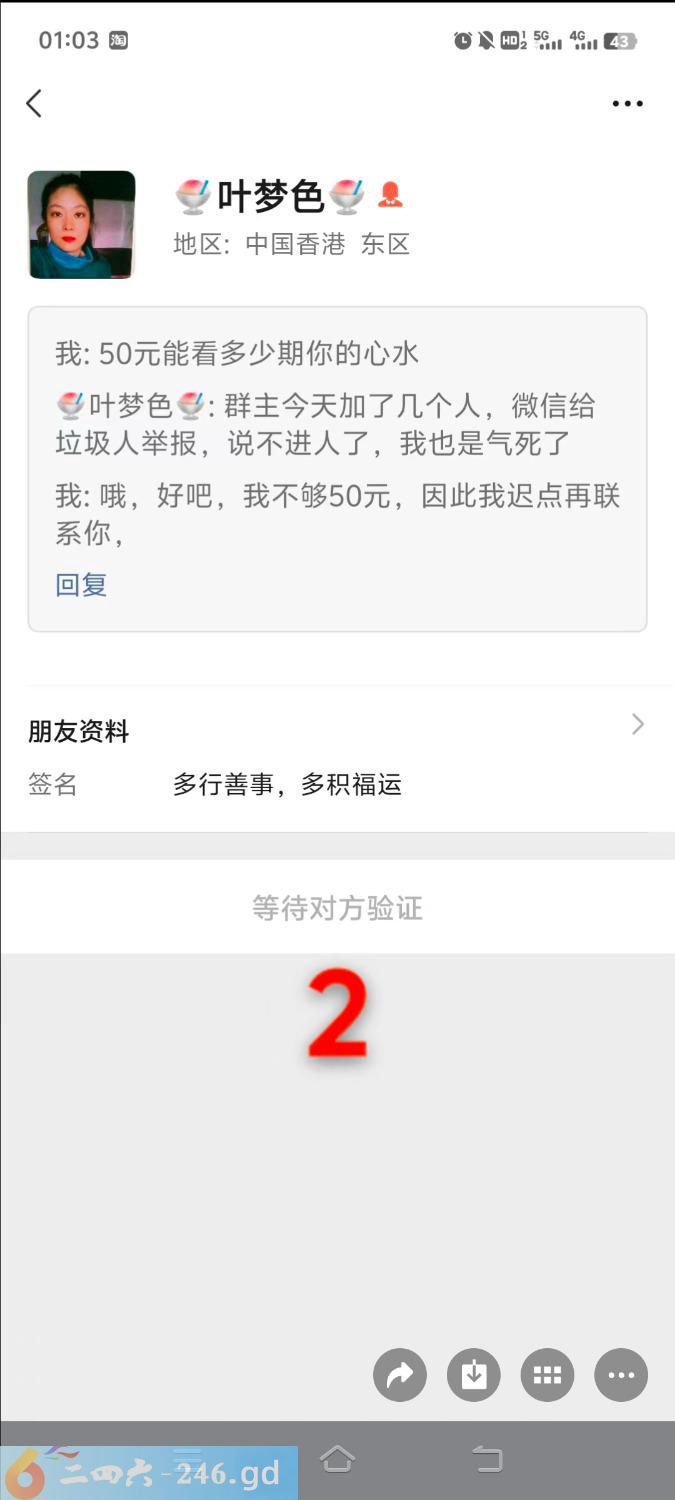
Task: Tap the system back button
Action: [488, 1460]
